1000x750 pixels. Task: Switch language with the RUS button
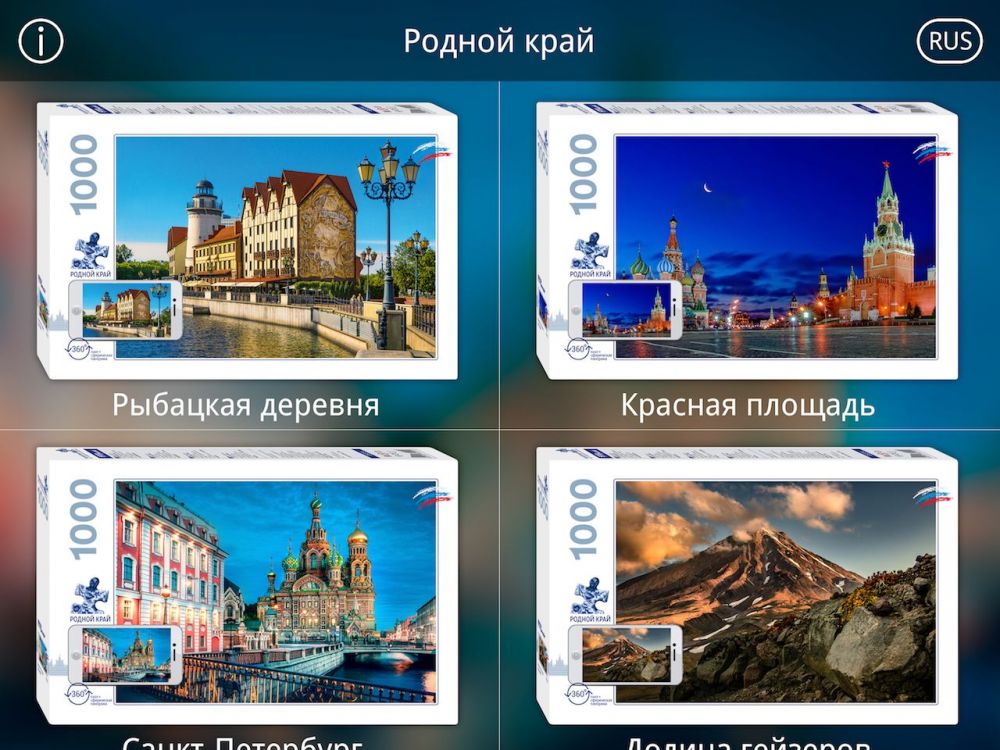[x=949, y=41]
